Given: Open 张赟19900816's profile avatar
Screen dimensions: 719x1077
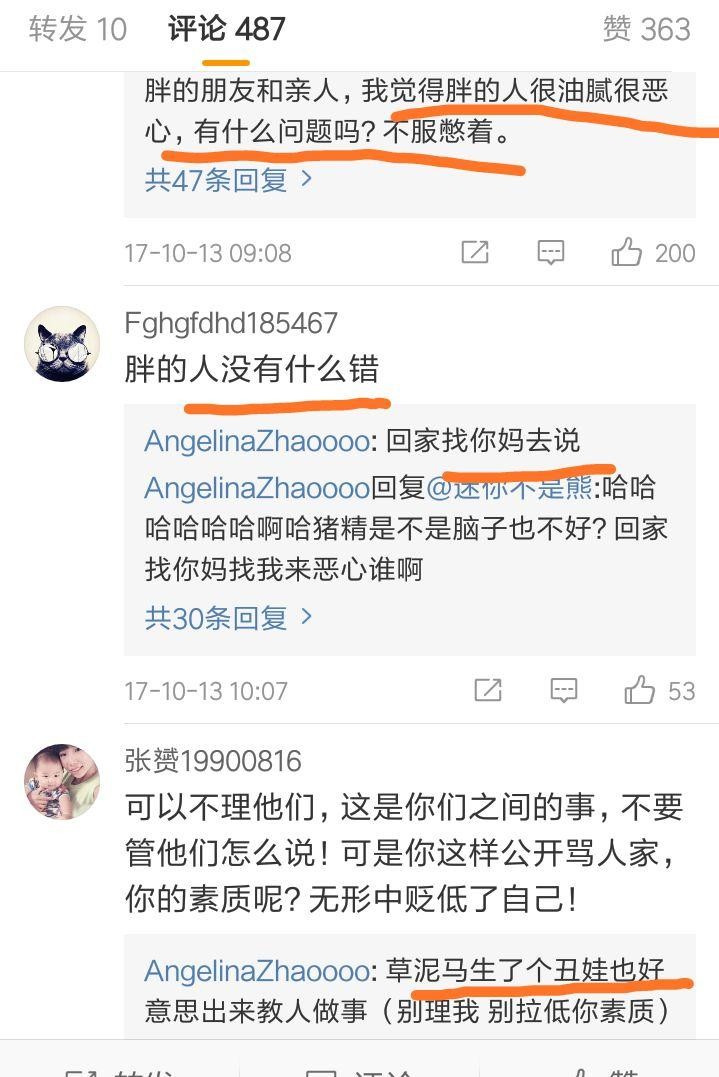Looking at the screenshot, I should point(62,782).
